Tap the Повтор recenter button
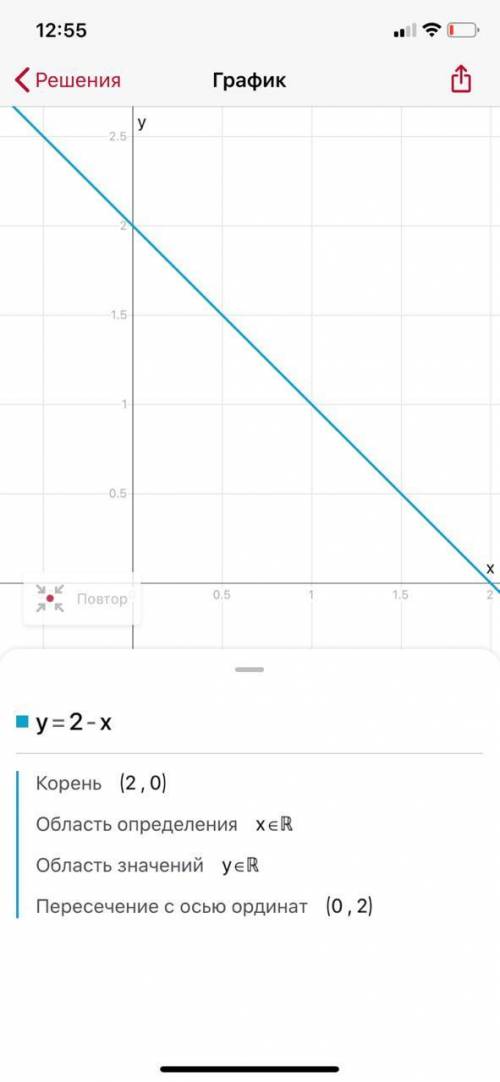This screenshot has width=500, height=1082. tap(81, 598)
